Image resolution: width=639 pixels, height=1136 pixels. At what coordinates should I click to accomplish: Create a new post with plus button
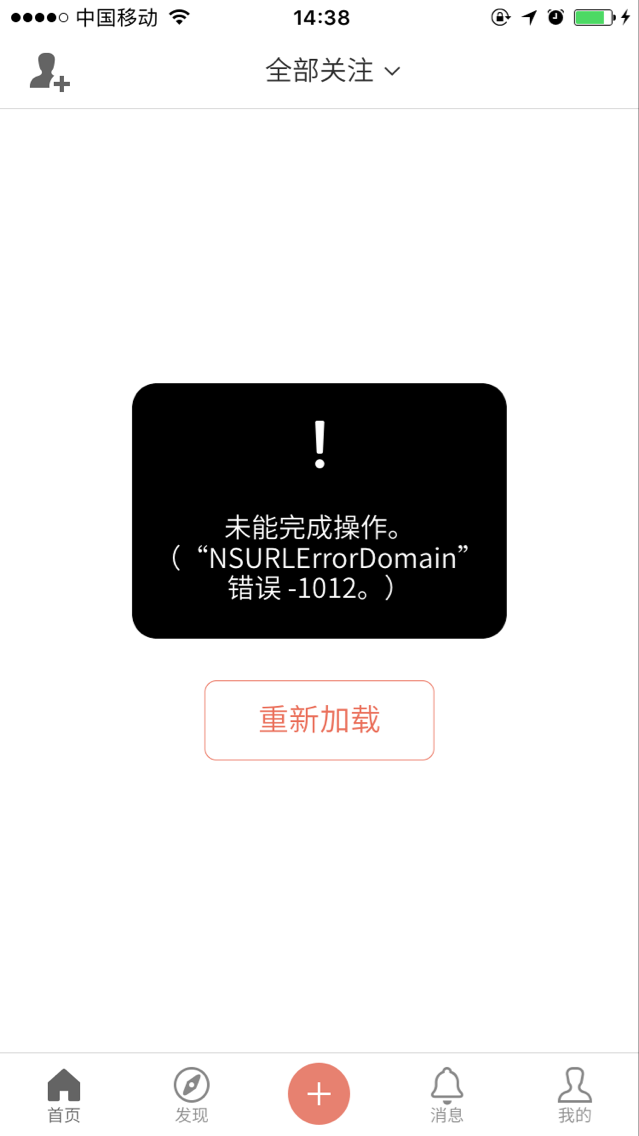[319, 1094]
